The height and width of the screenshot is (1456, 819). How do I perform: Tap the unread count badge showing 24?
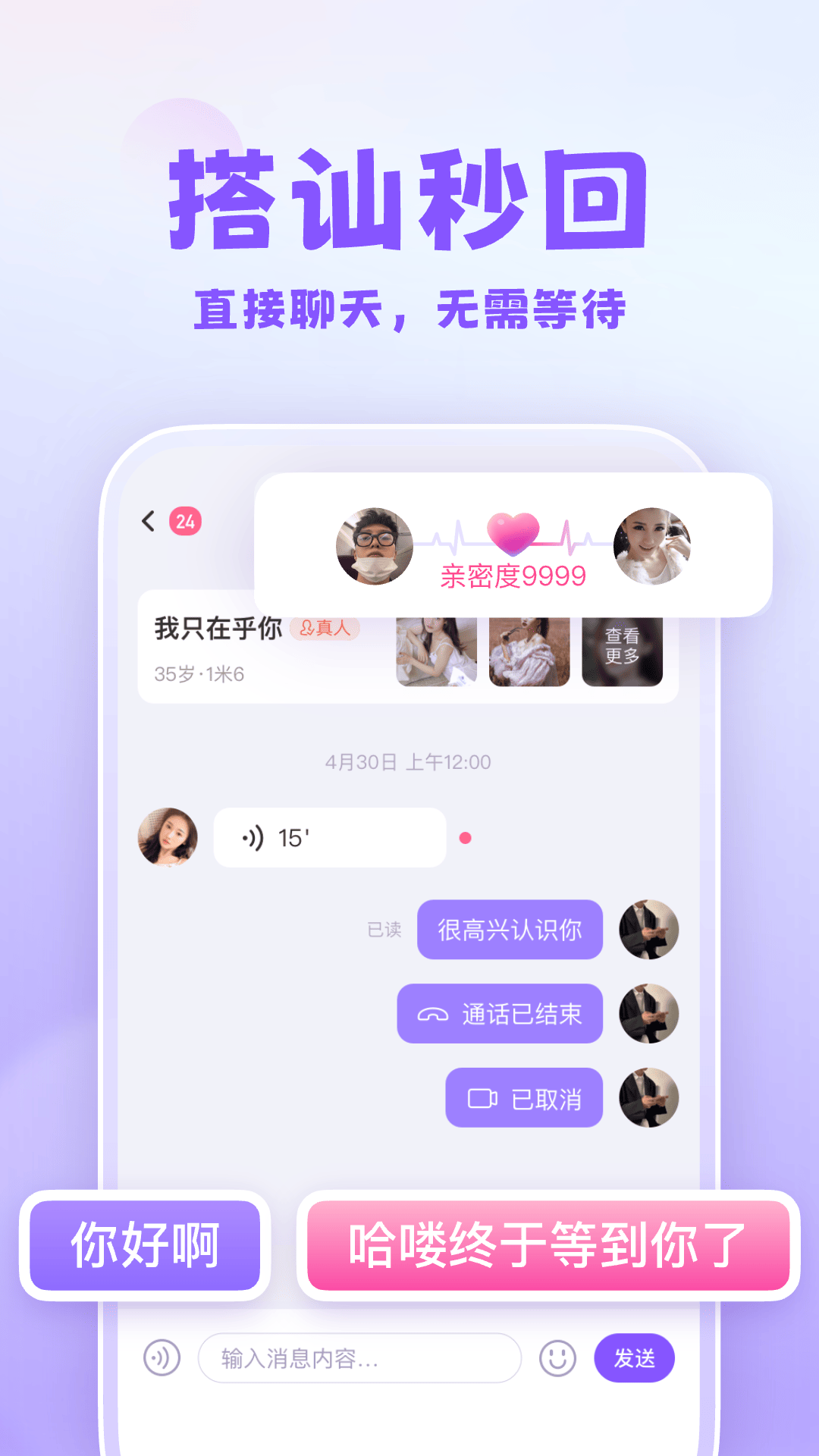click(184, 520)
